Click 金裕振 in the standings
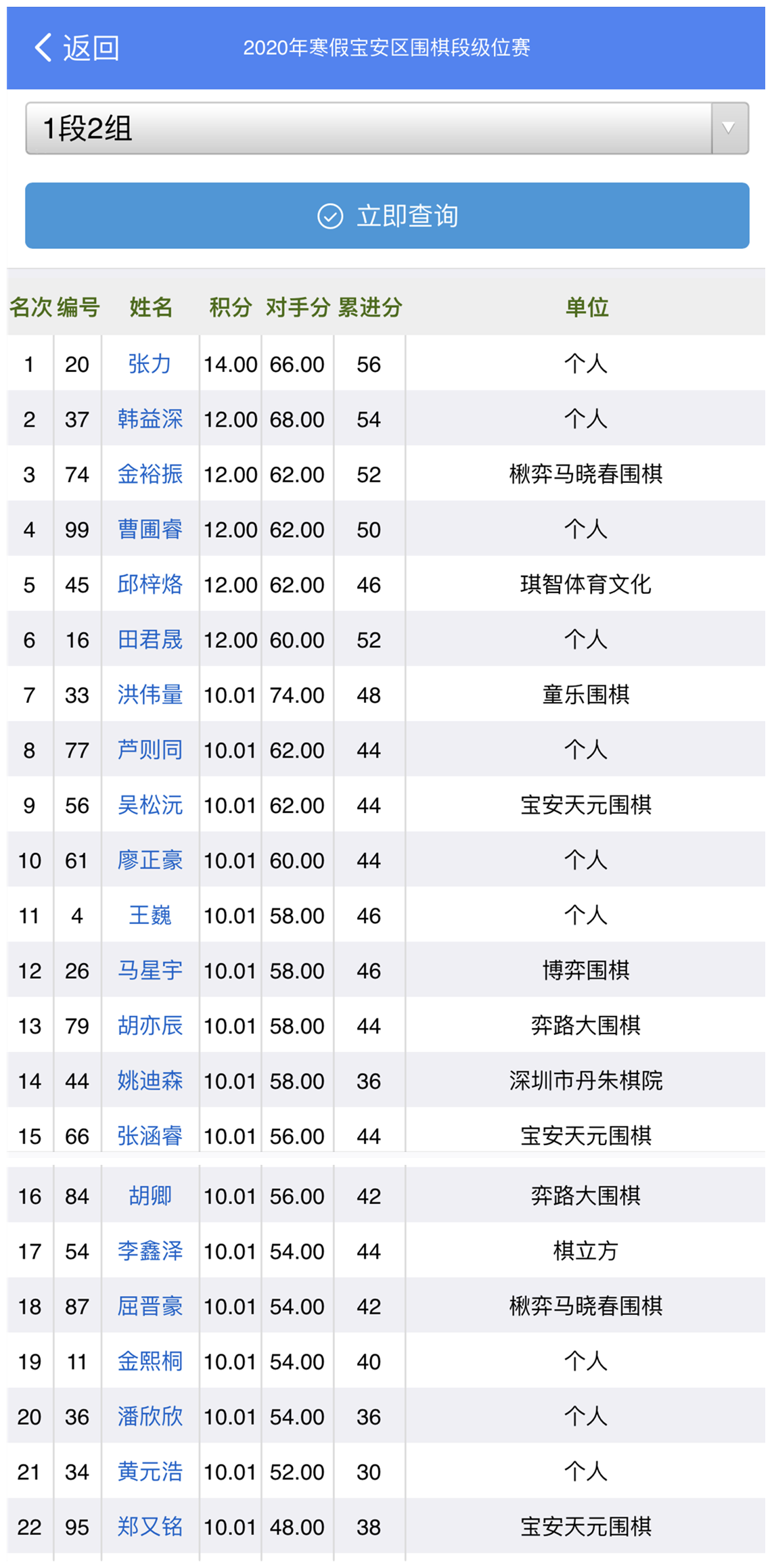Viewport: 772px width, 1568px height. 150,474
